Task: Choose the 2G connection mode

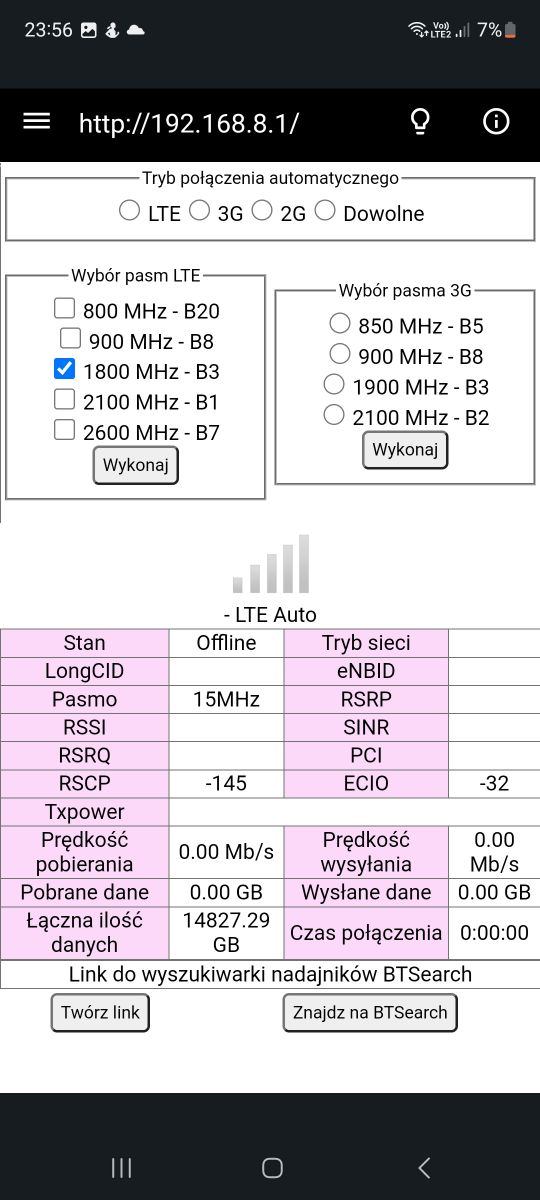Action: (x=262, y=210)
